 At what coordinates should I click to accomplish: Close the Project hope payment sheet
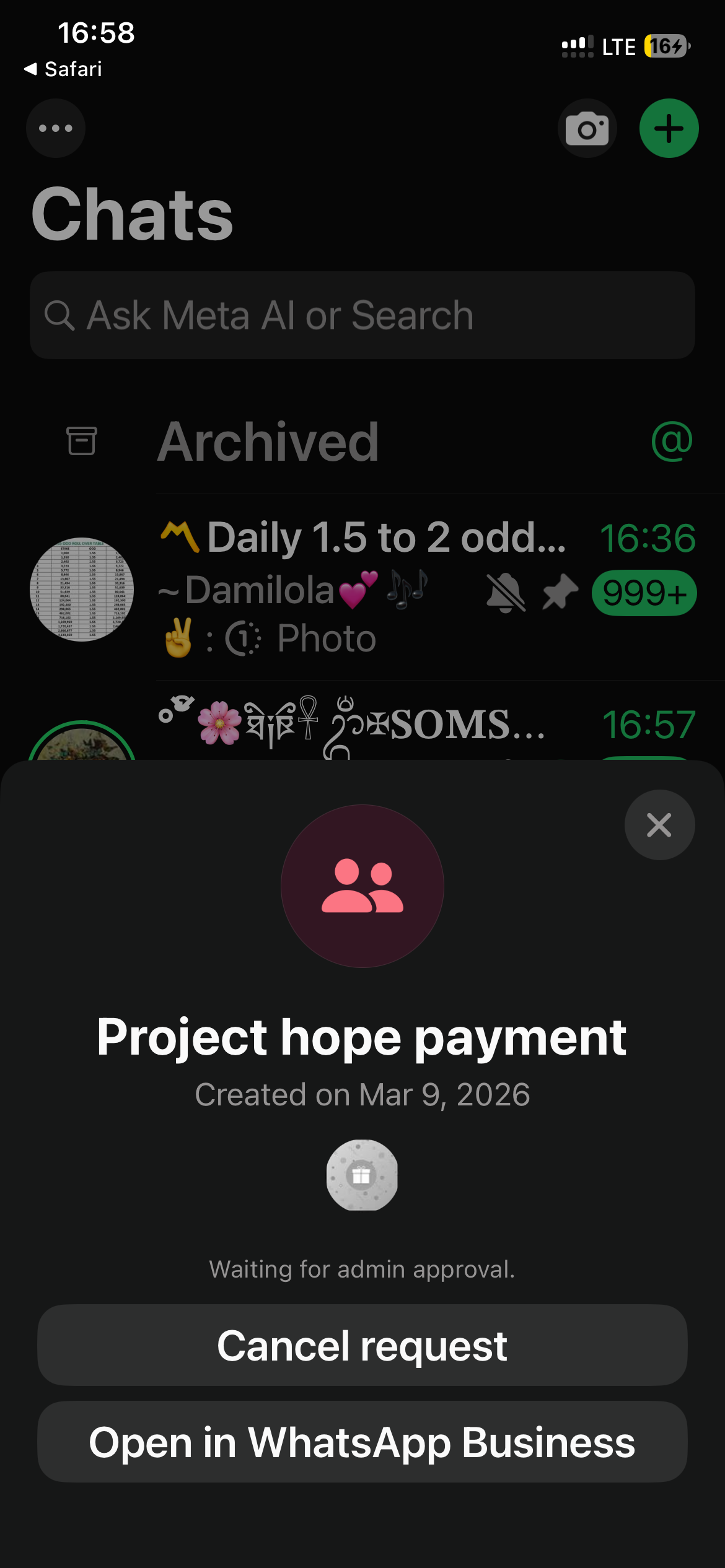click(x=659, y=825)
